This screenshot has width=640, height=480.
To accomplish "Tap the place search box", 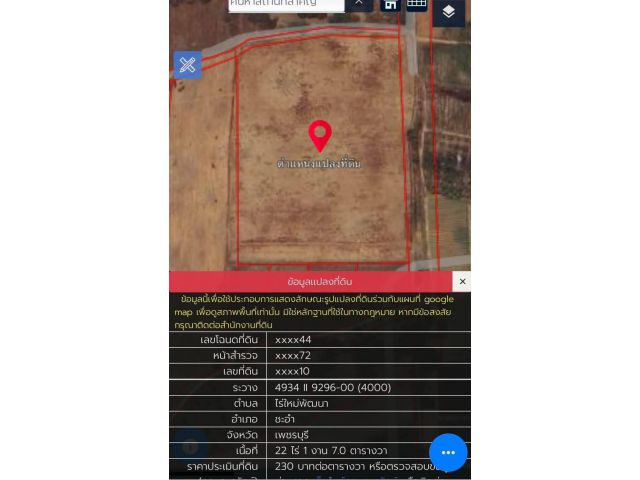I will pos(285,4).
